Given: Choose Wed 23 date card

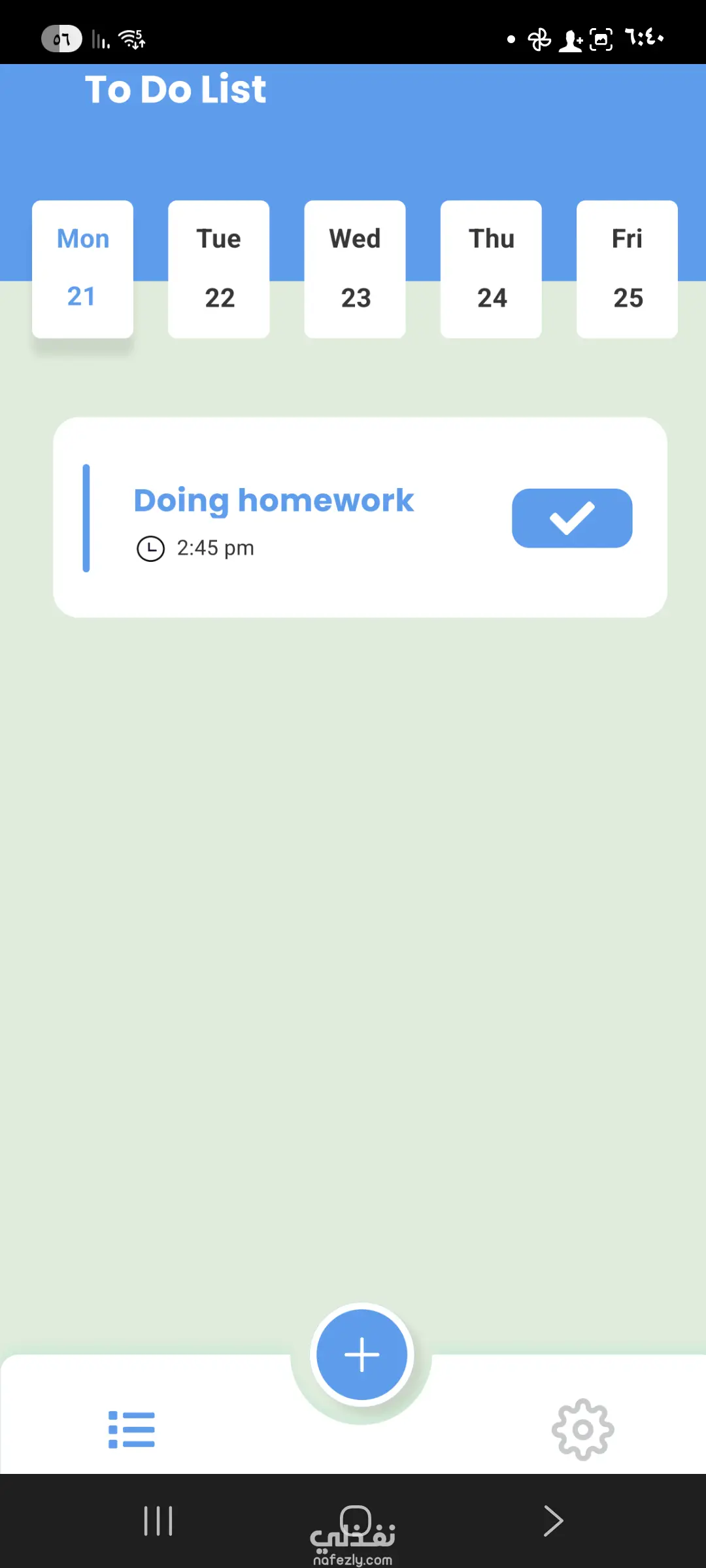Looking at the screenshot, I should pos(355,269).
